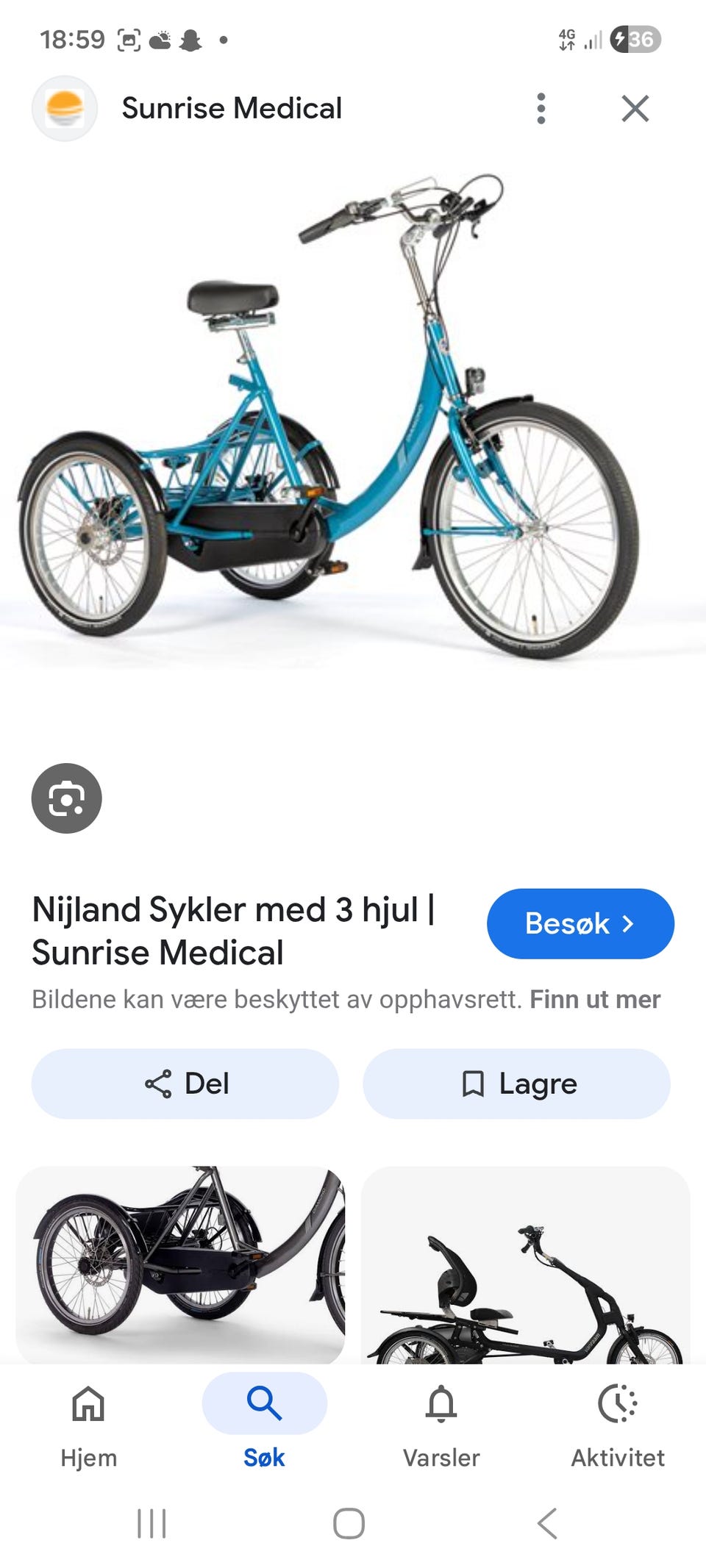The height and width of the screenshot is (1568, 706).
Task: Open the Aktivitet history icon
Action: point(618,1403)
